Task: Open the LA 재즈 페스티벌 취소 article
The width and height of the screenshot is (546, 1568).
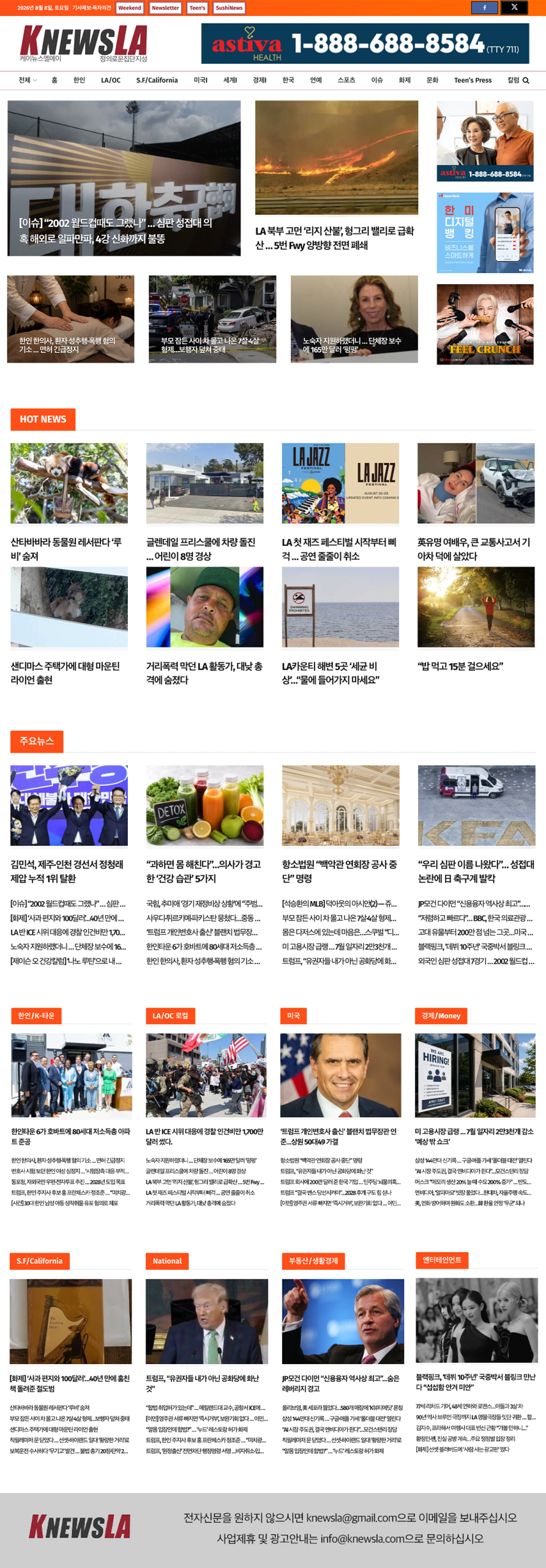Action: point(340,549)
